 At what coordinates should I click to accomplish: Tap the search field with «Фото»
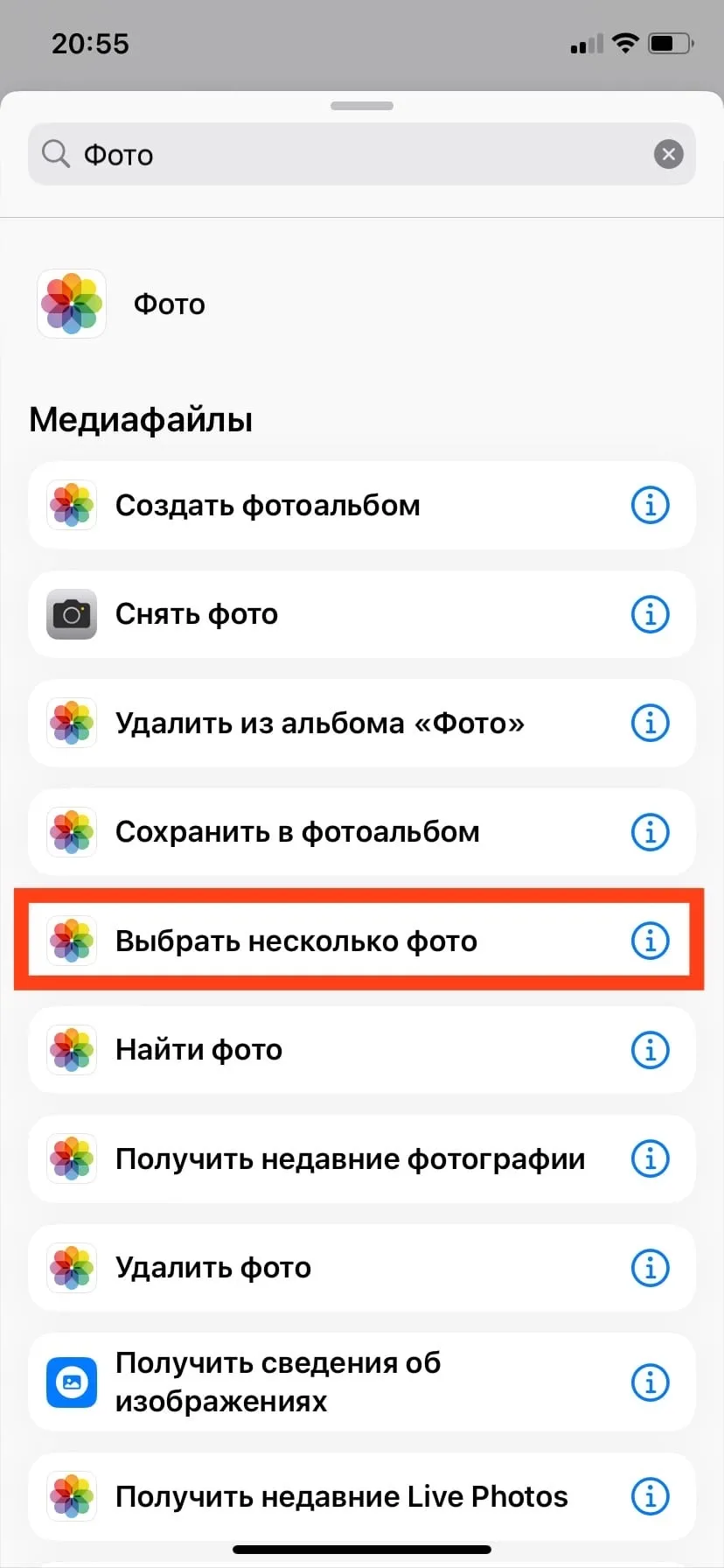click(362, 154)
